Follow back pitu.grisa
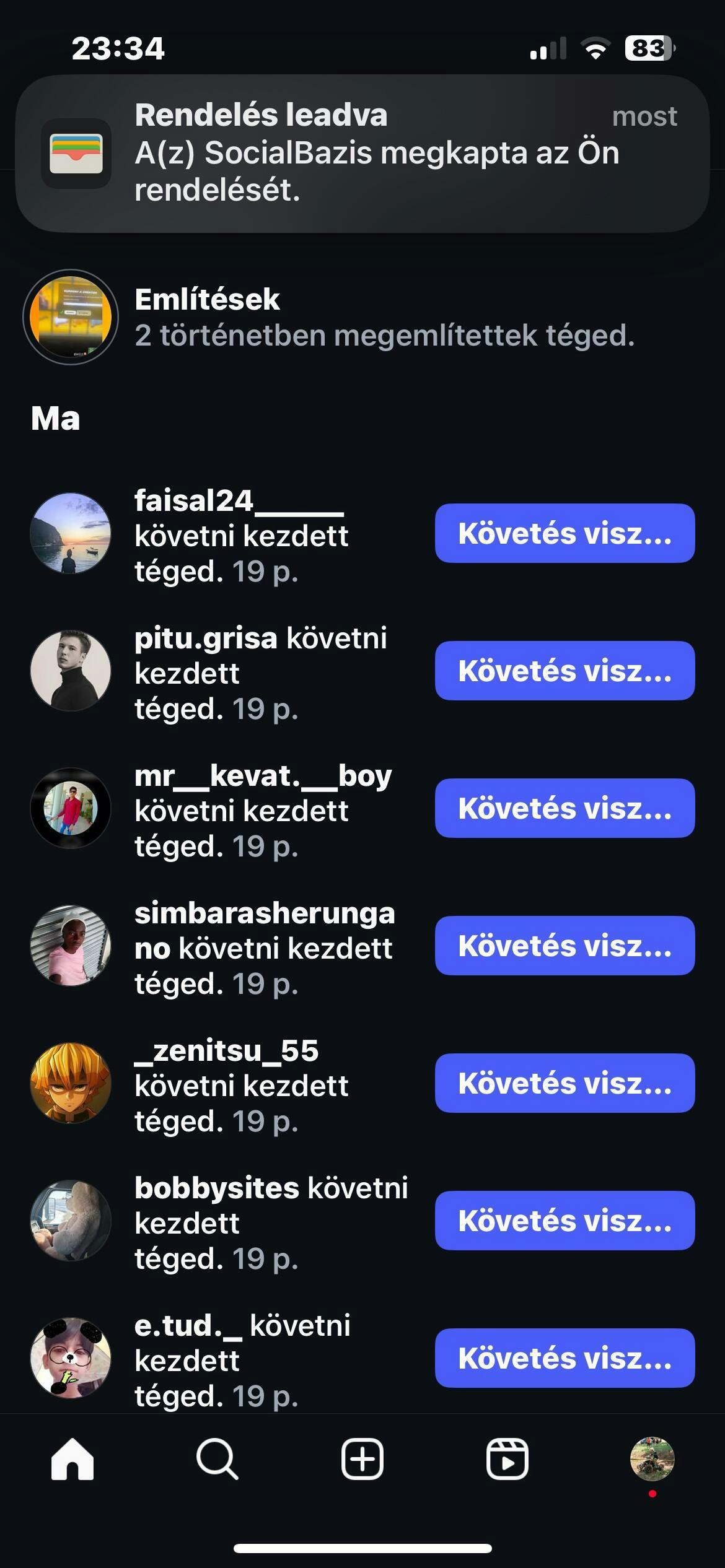 (x=565, y=671)
